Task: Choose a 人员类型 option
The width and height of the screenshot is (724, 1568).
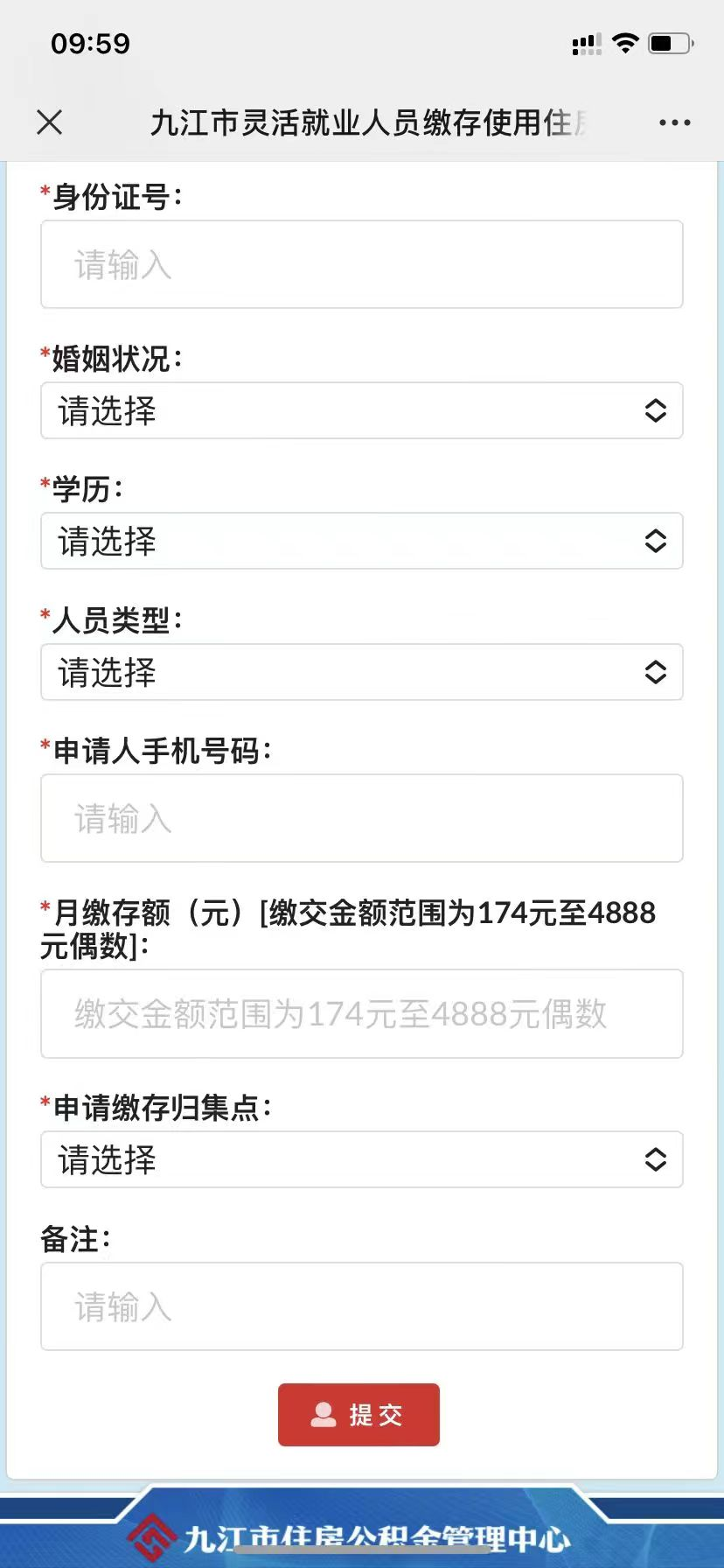Action: click(361, 672)
